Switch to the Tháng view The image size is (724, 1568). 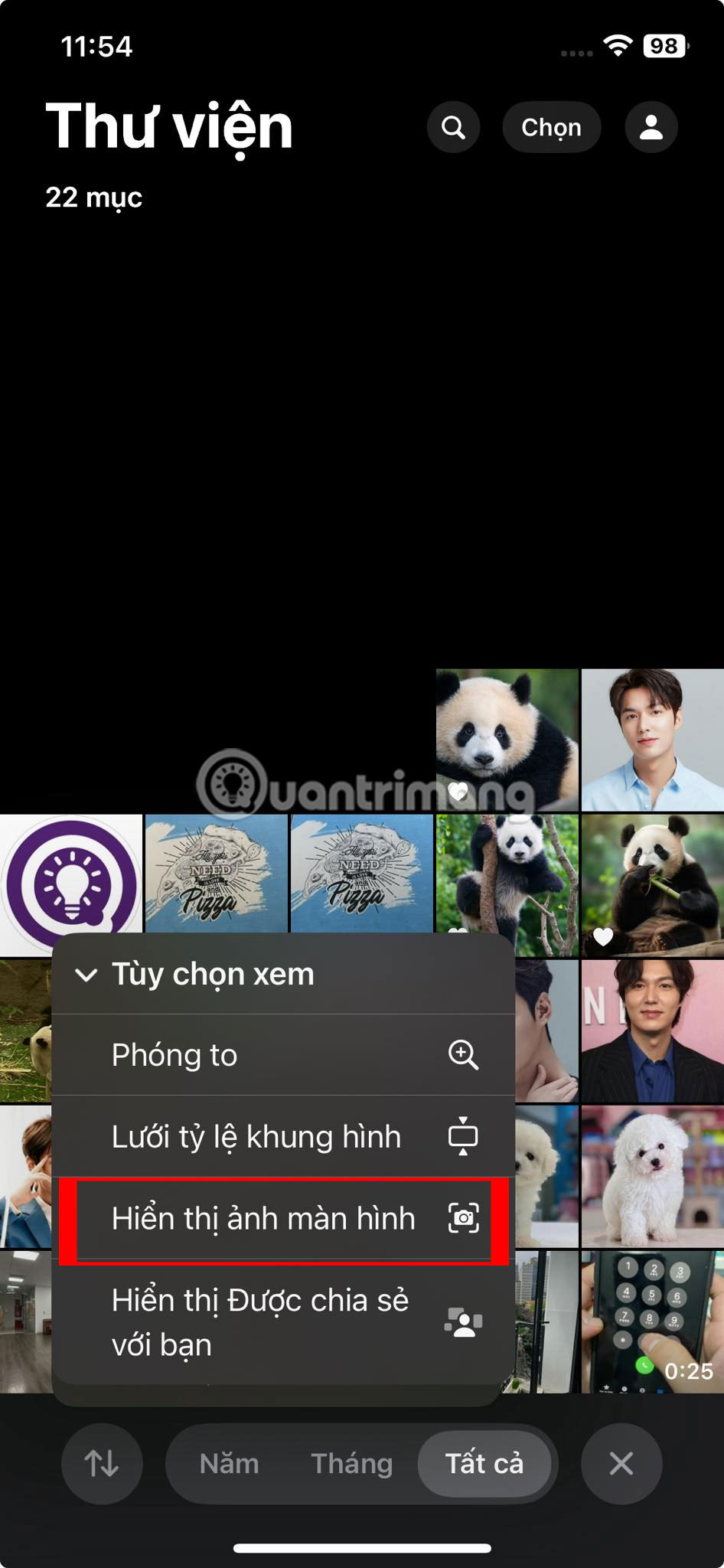point(351,1464)
